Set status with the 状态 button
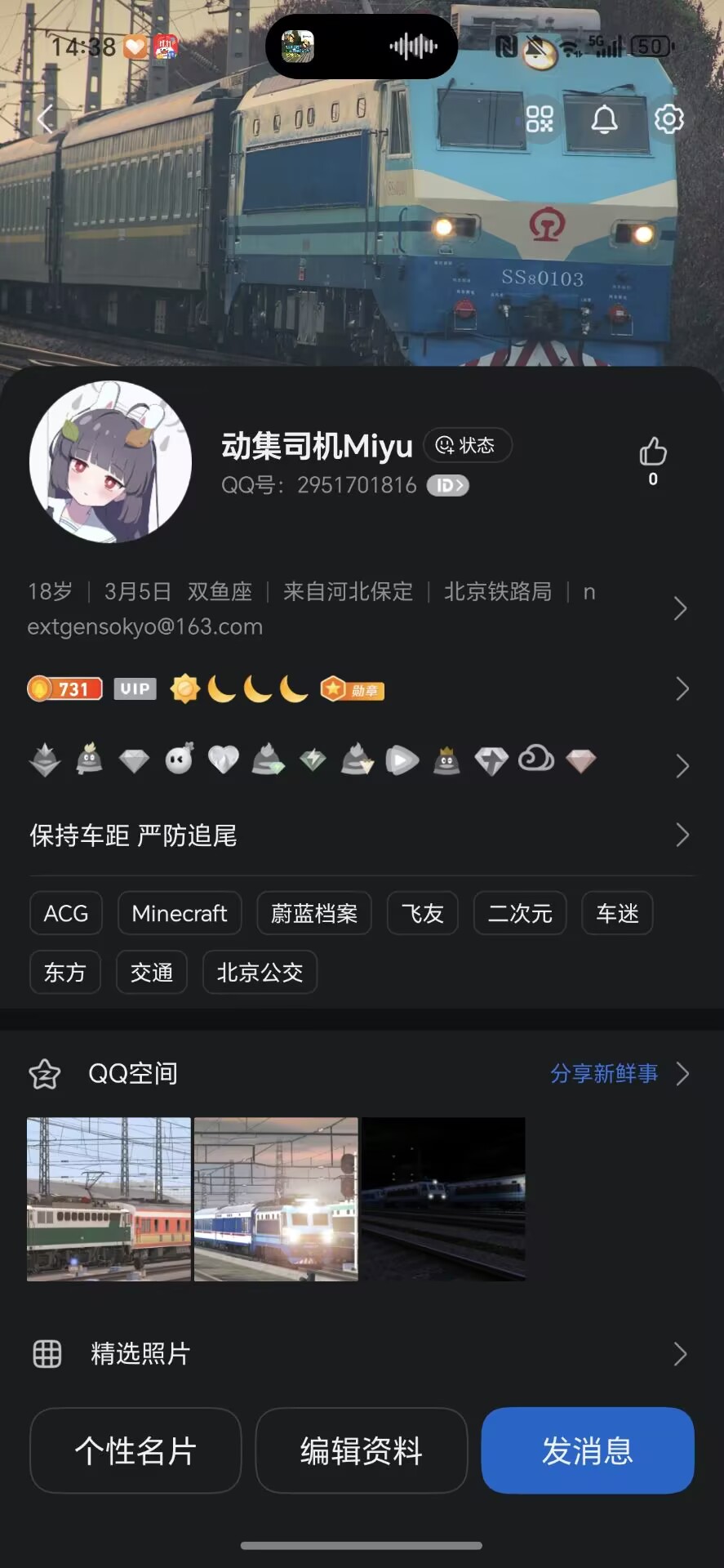This screenshot has width=724, height=1568. (467, 445)
